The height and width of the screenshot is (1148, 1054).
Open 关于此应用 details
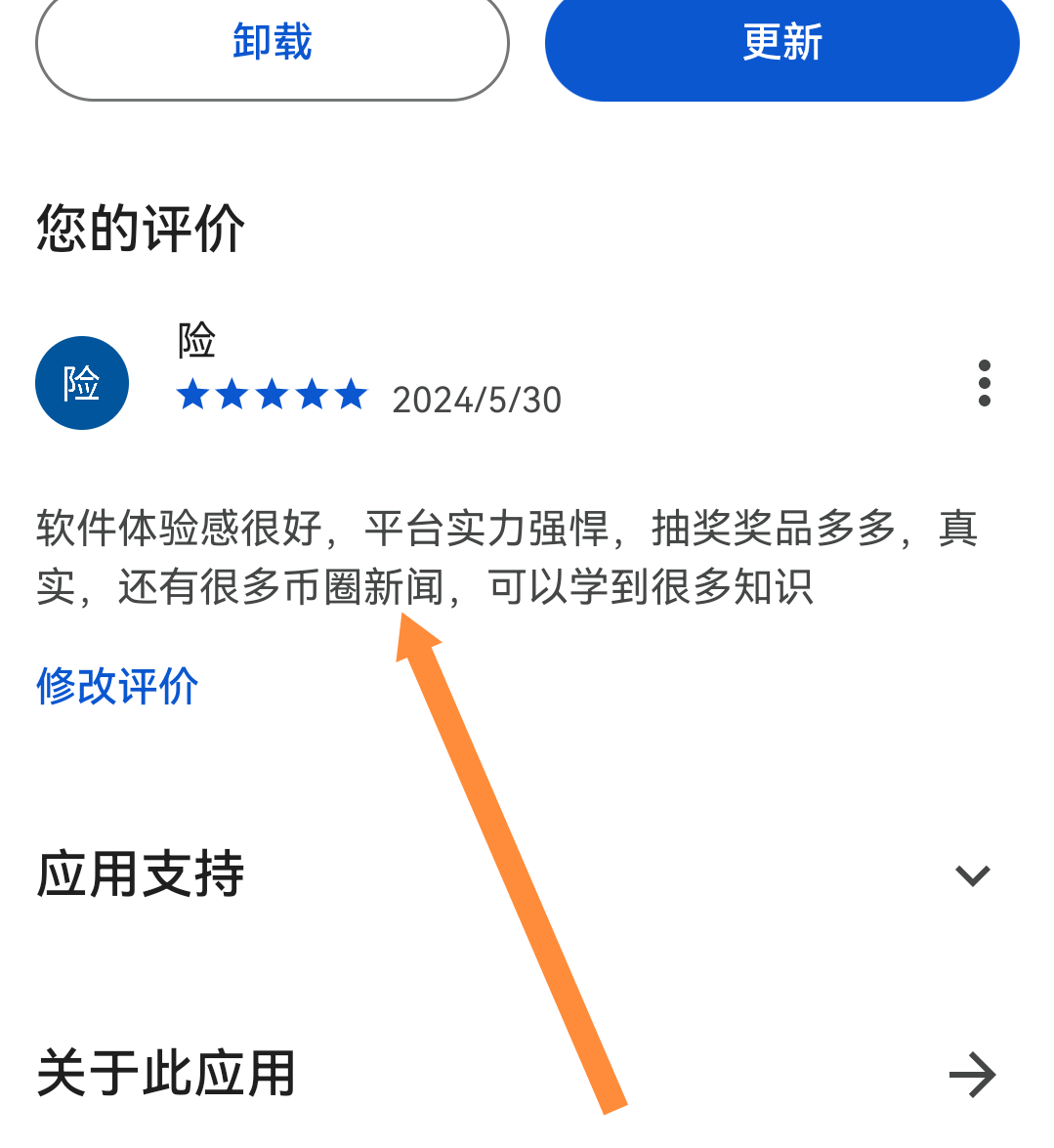(972, 1075)
